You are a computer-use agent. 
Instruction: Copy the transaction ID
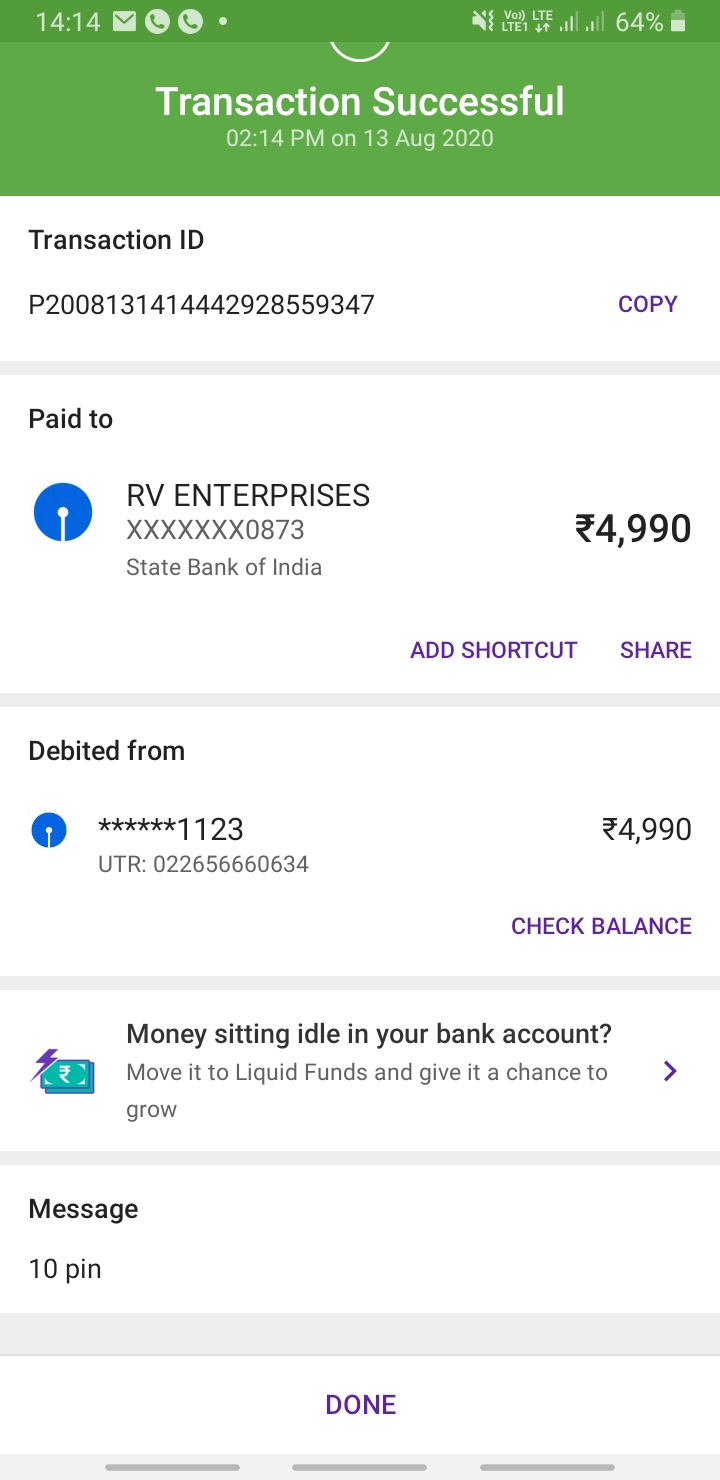coord(647,304)
